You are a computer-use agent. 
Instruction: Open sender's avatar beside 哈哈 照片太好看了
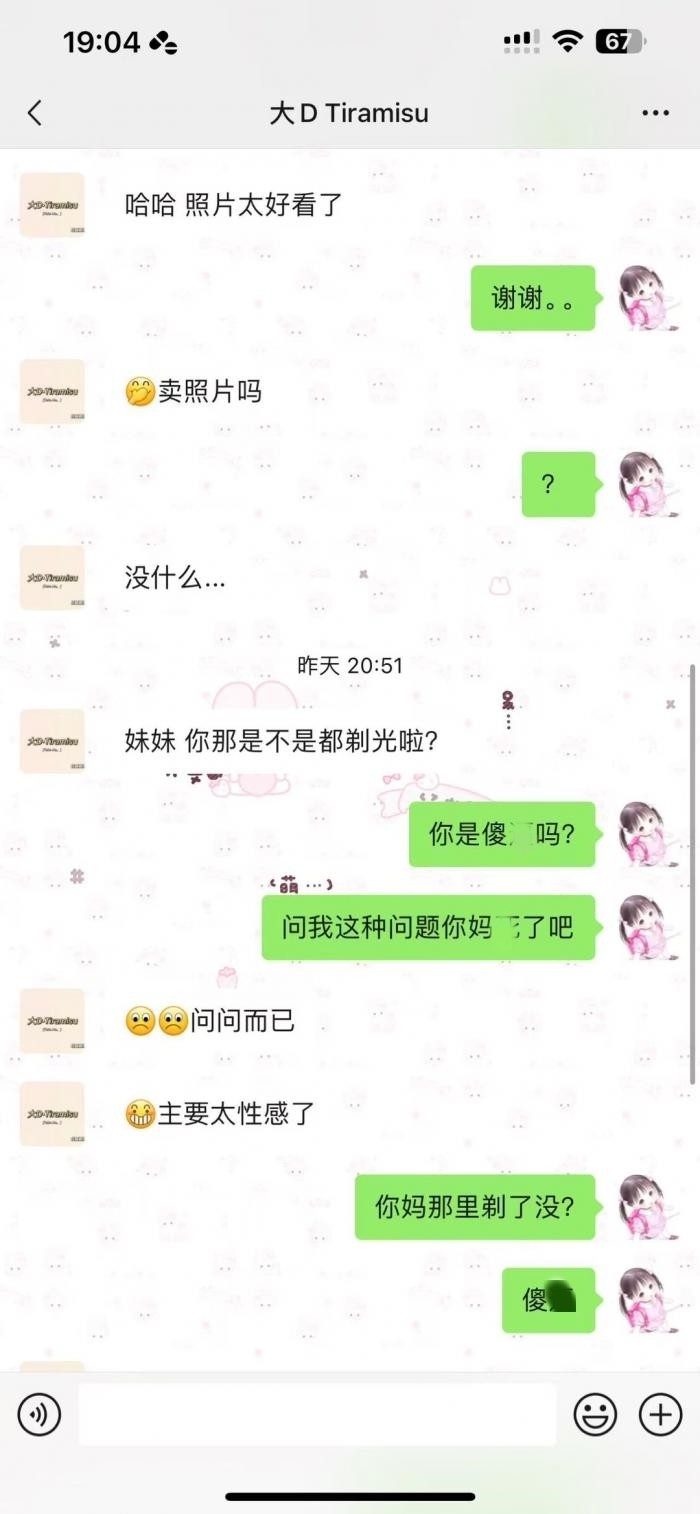click(x=52, y=205)
